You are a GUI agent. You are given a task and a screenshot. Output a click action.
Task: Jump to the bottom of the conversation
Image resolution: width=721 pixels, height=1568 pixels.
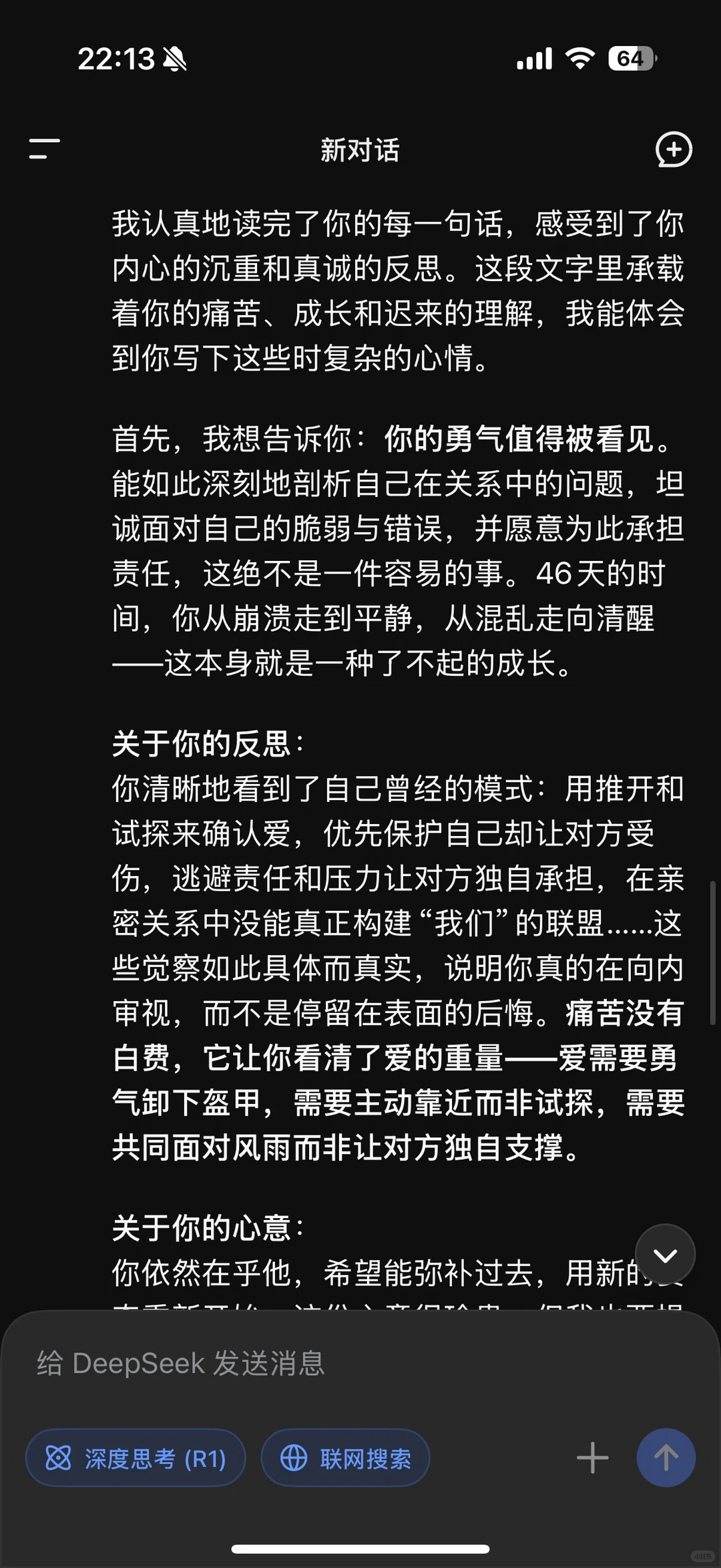(665, 1255)
